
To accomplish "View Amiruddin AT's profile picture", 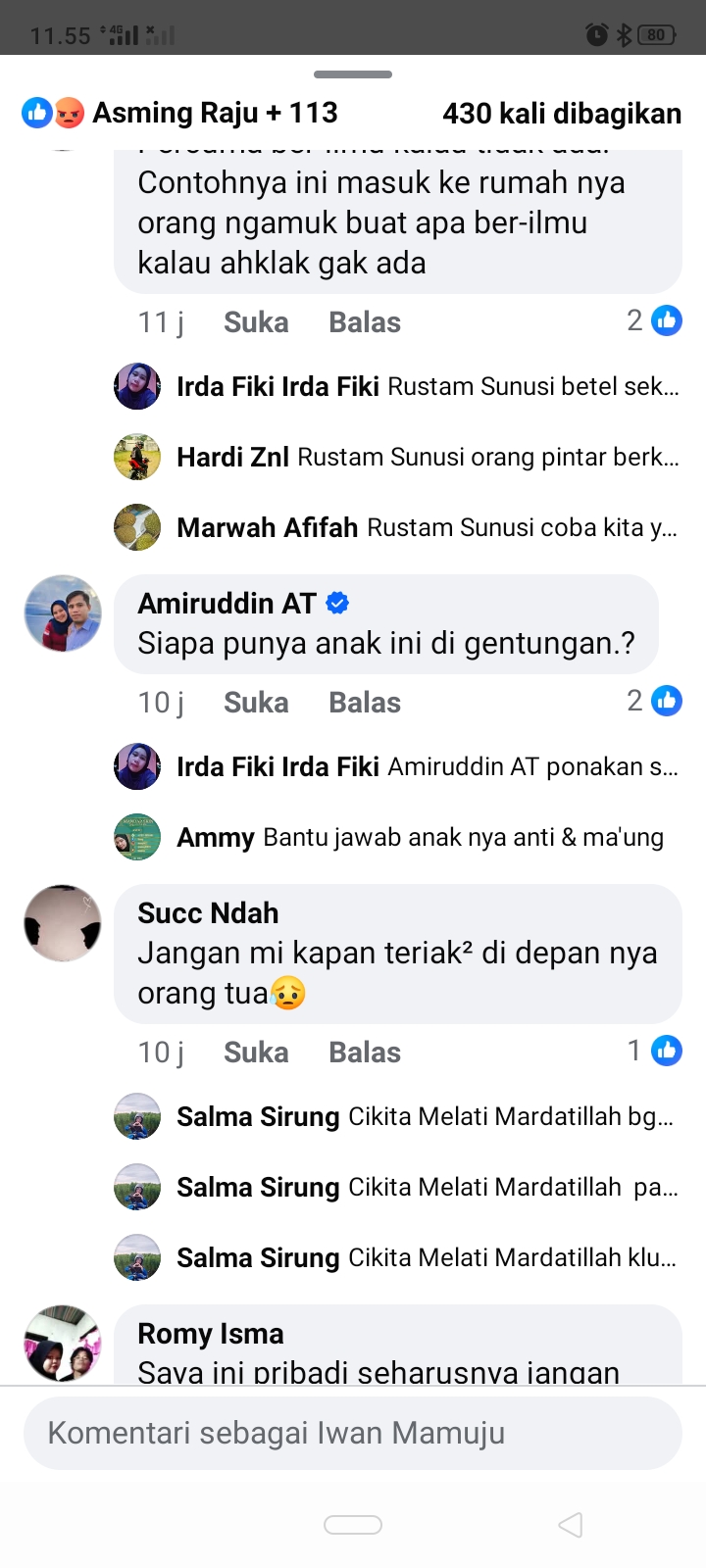I will pos(63,613).
